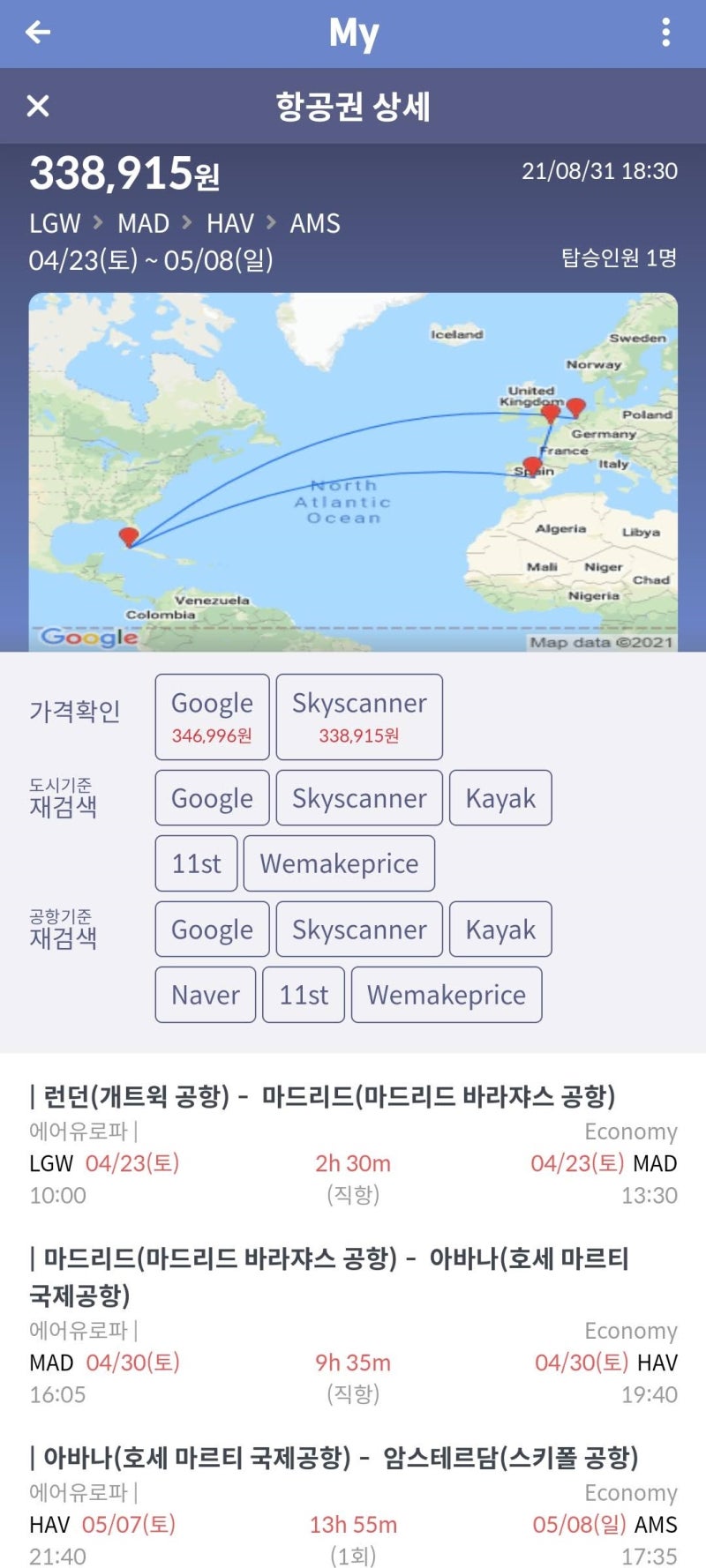The height and width of the screenshot is (1568, 706).
Task: Re-search by city on Wemakeprice
Action: (341, 863)
